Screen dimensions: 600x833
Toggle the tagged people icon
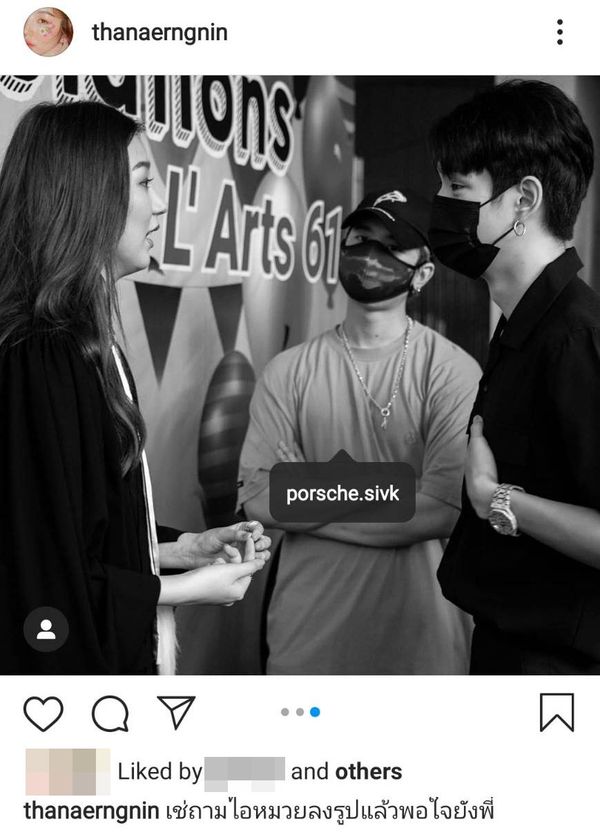point(46,629)
